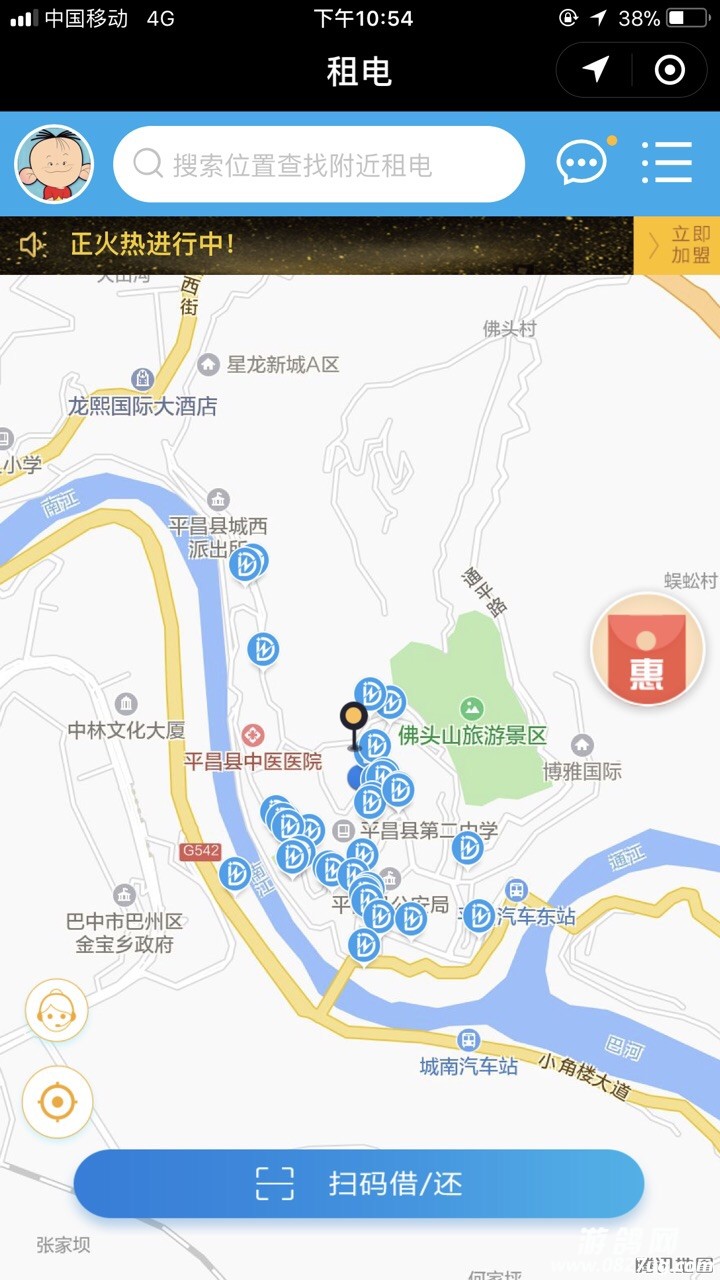Open customer service headset icon
Viewport: 720px width, 1280px height.
(57, 1011)
